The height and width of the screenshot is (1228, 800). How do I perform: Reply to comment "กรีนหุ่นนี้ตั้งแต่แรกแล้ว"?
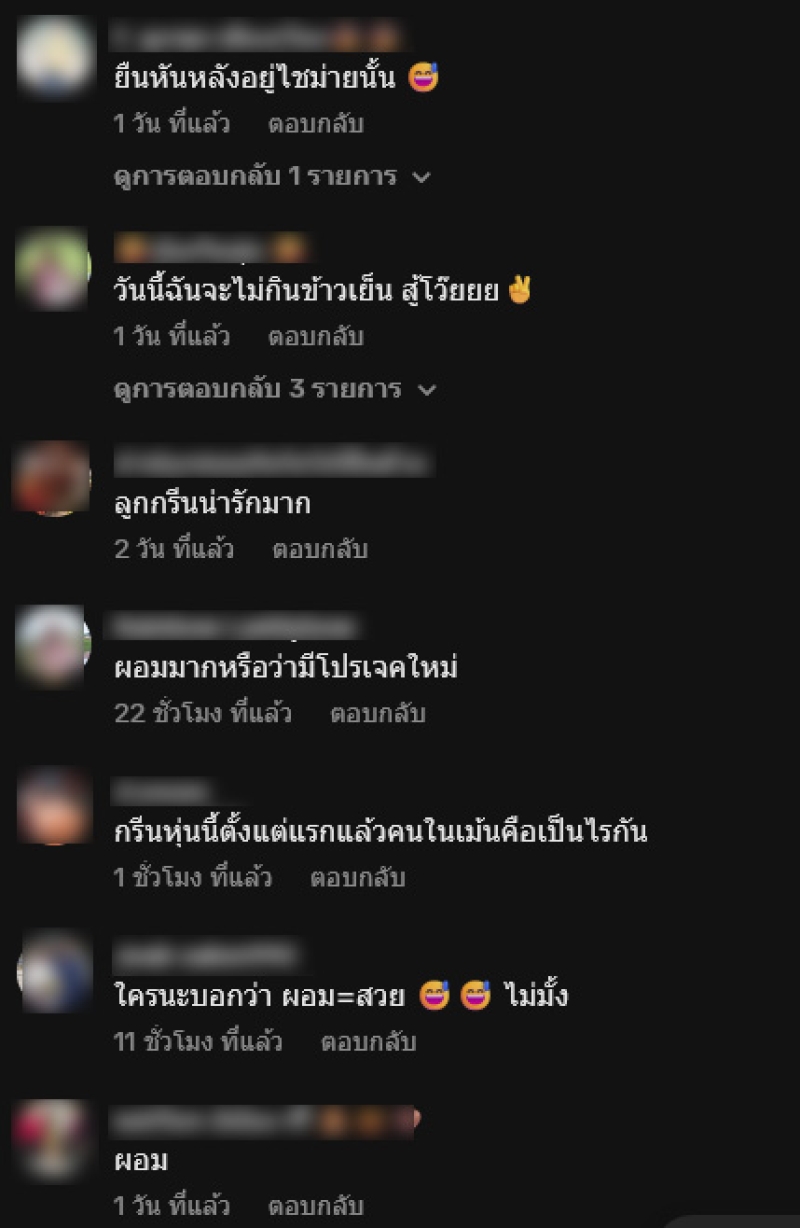[x=357, y=878]
